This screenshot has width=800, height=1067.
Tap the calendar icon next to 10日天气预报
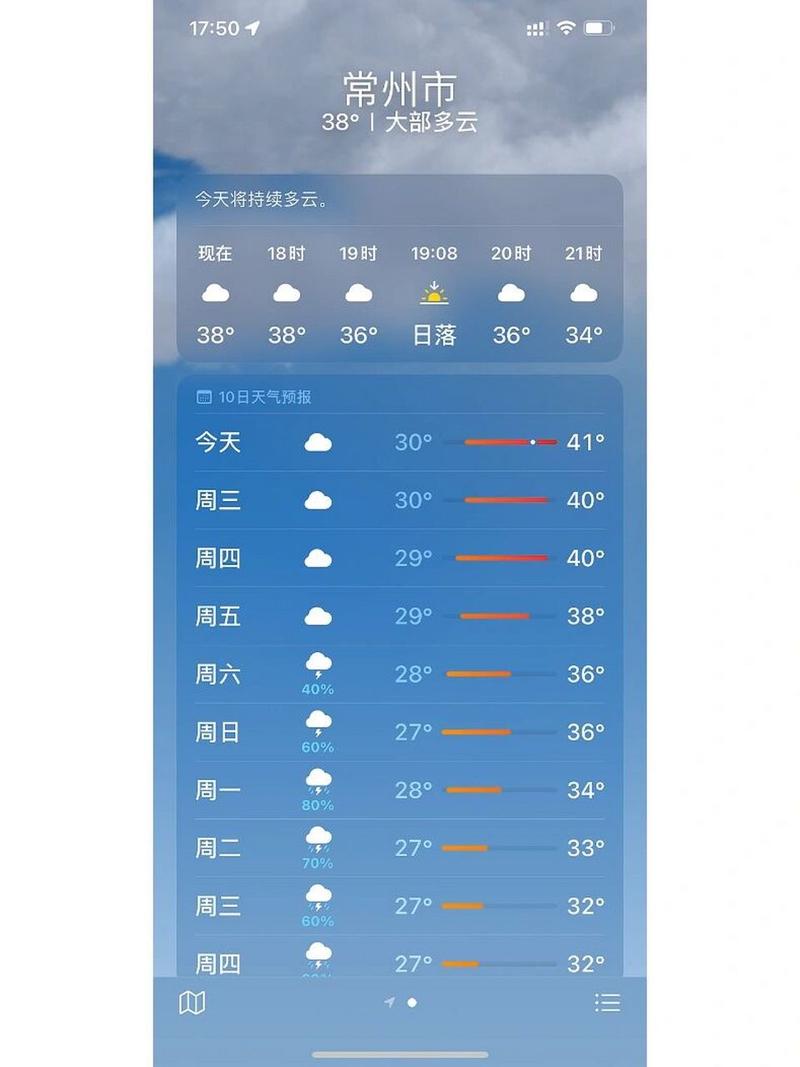click(x=203, y=396)
